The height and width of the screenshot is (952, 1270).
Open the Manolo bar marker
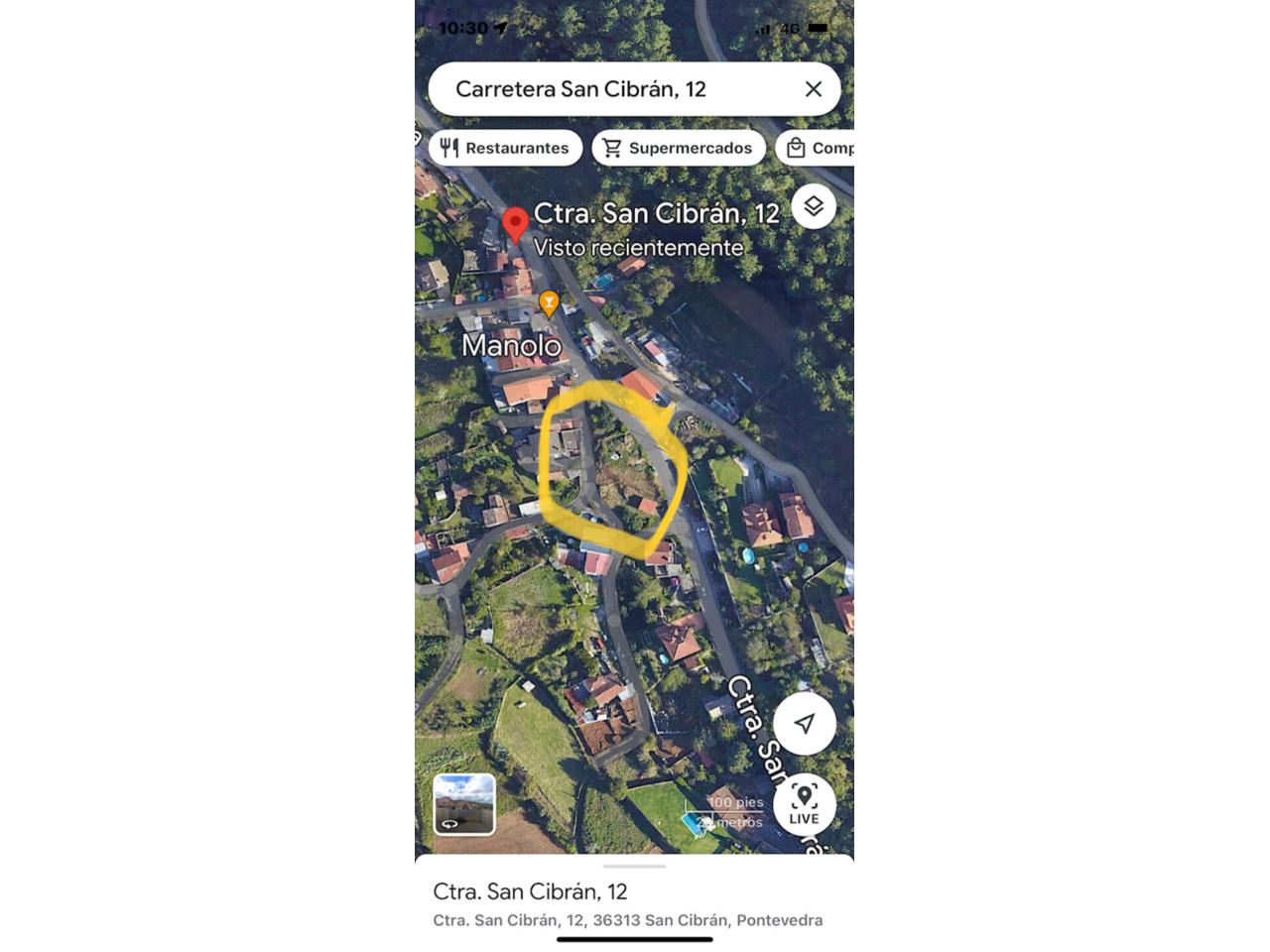point(549,301)
